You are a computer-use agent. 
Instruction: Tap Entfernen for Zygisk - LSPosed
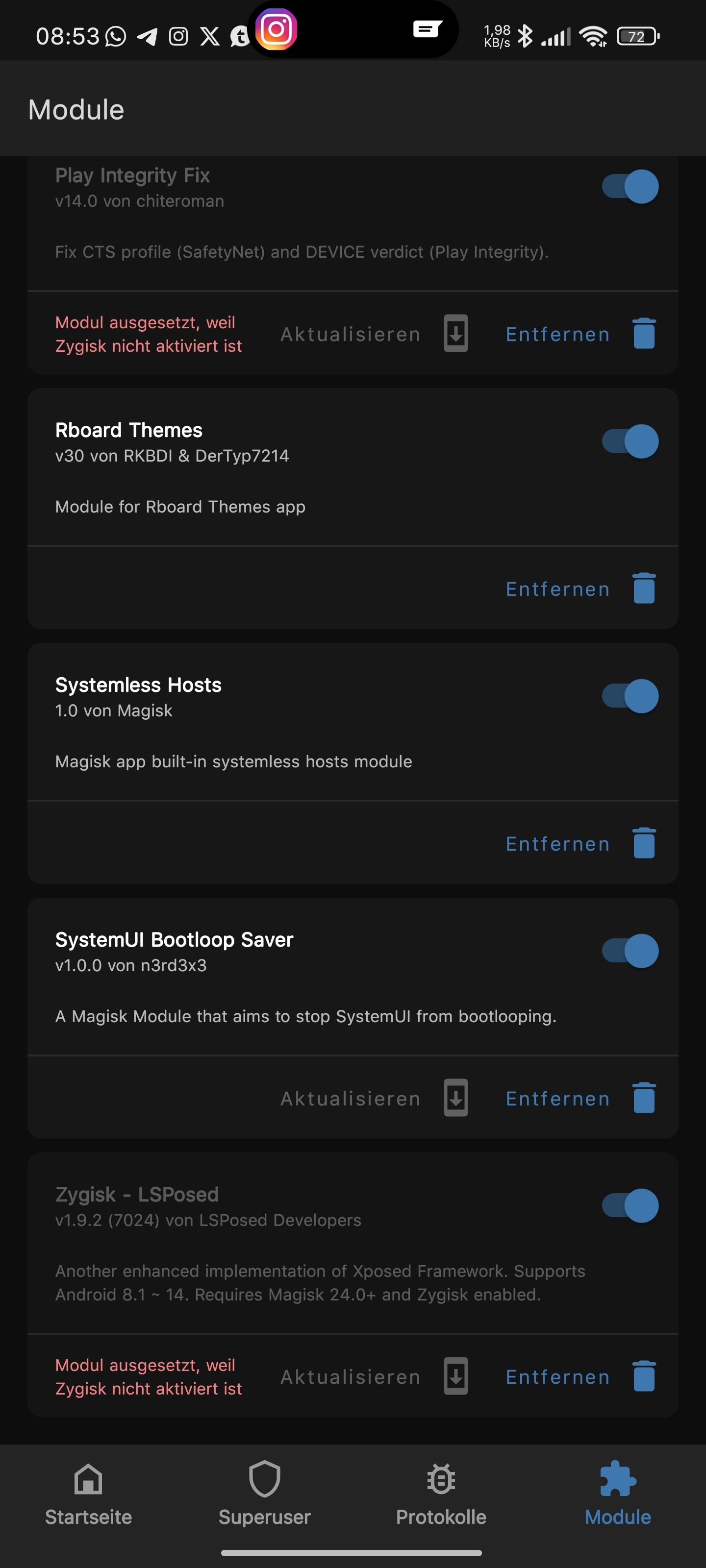click(580, 1377)
